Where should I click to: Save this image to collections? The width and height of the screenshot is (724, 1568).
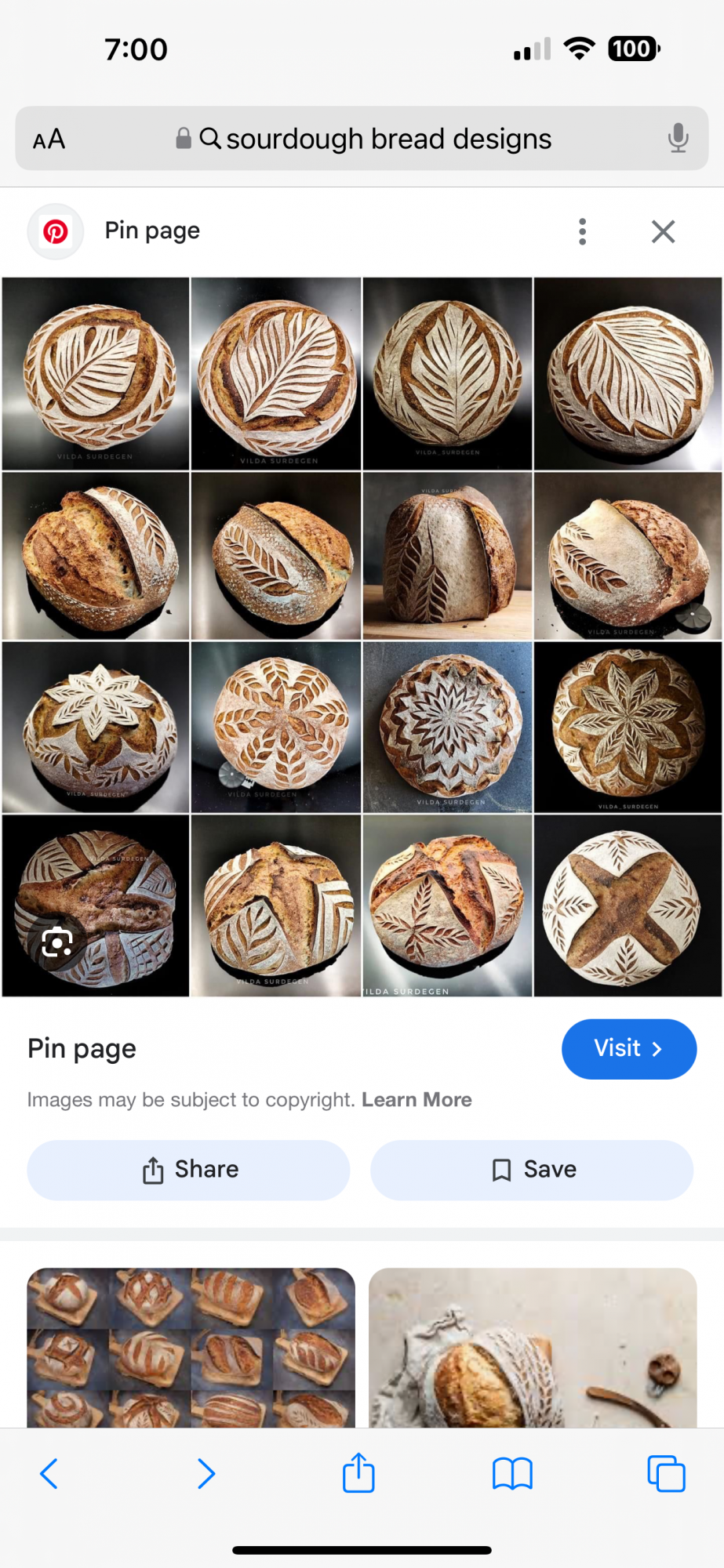pyautogui.click(x=532, y=1170)
